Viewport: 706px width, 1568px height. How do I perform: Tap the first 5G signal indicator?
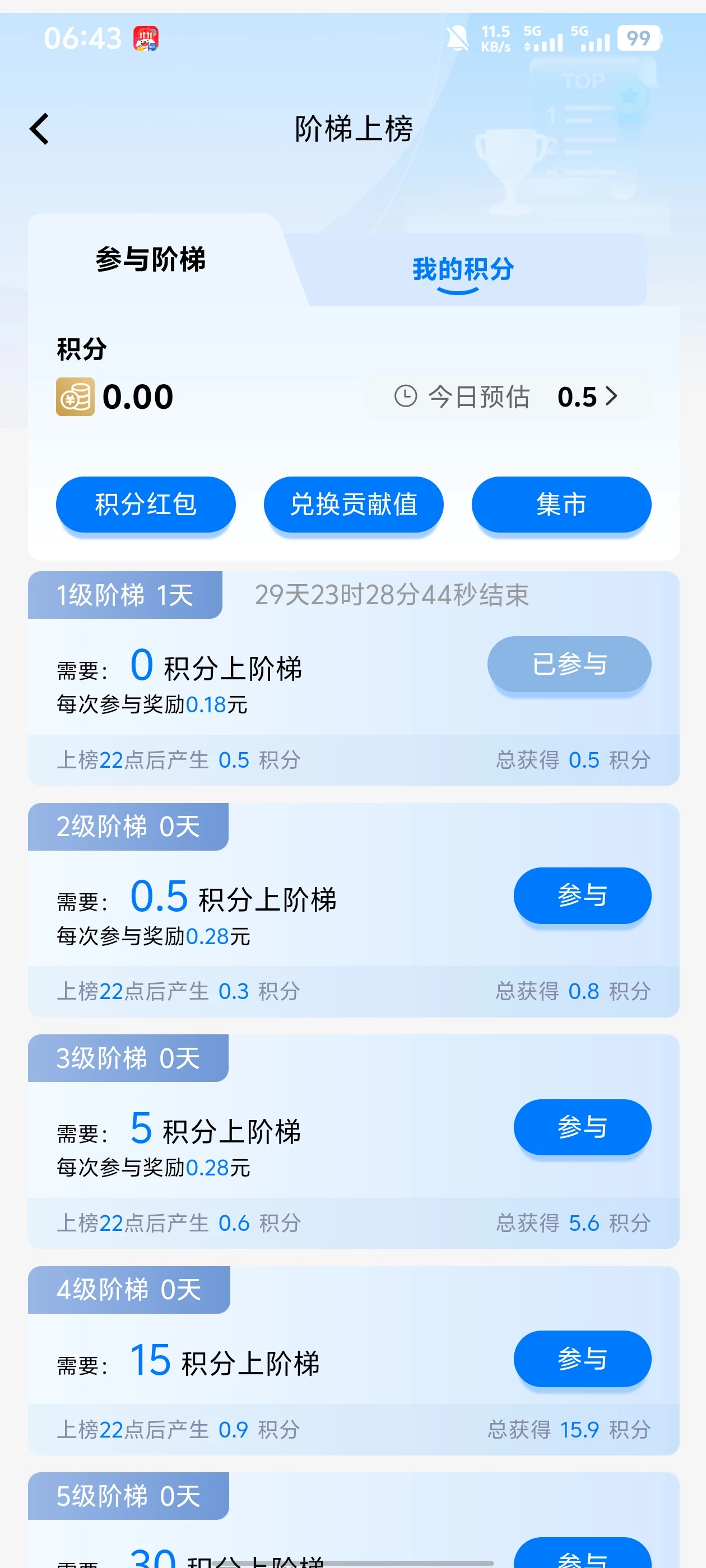(544, 38)
